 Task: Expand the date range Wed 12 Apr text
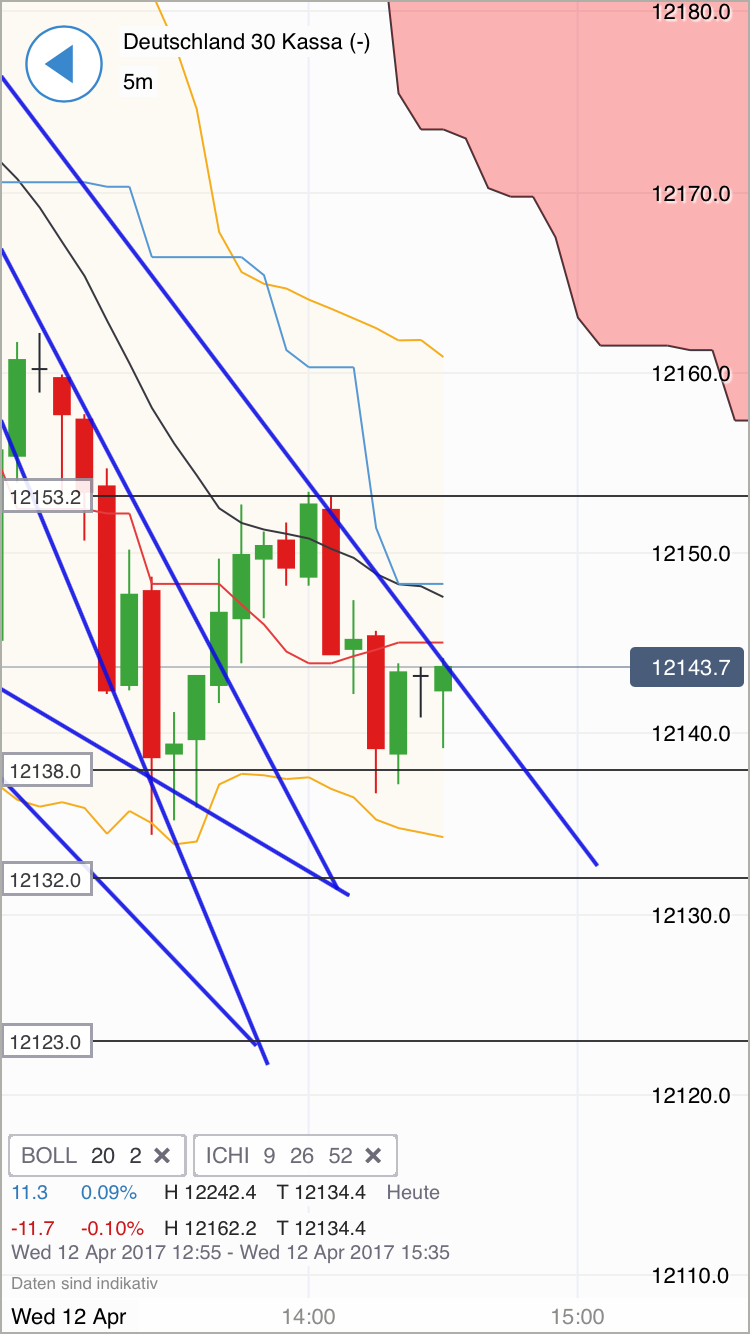click(x=230, y=1252)
